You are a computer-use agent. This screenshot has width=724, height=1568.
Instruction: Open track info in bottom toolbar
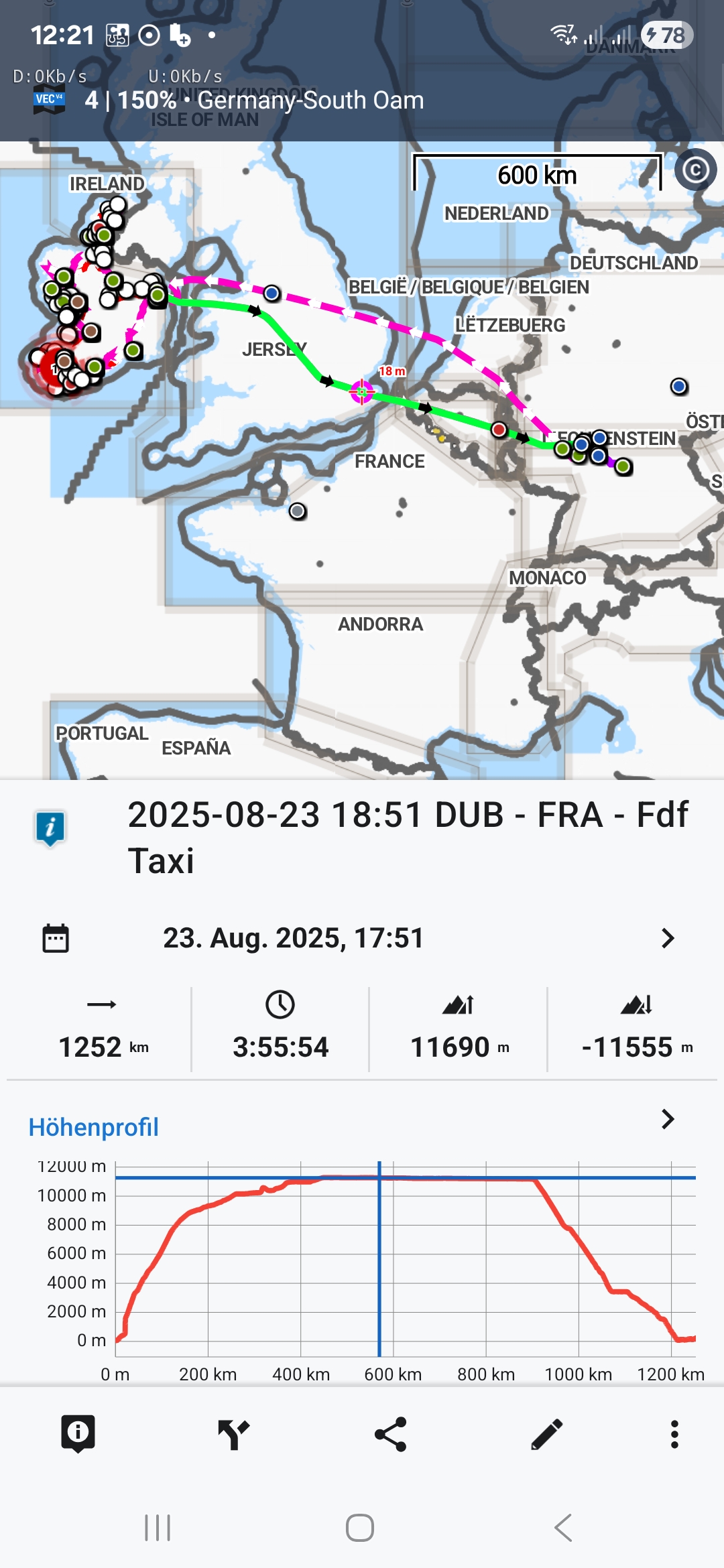[78, 1434]
